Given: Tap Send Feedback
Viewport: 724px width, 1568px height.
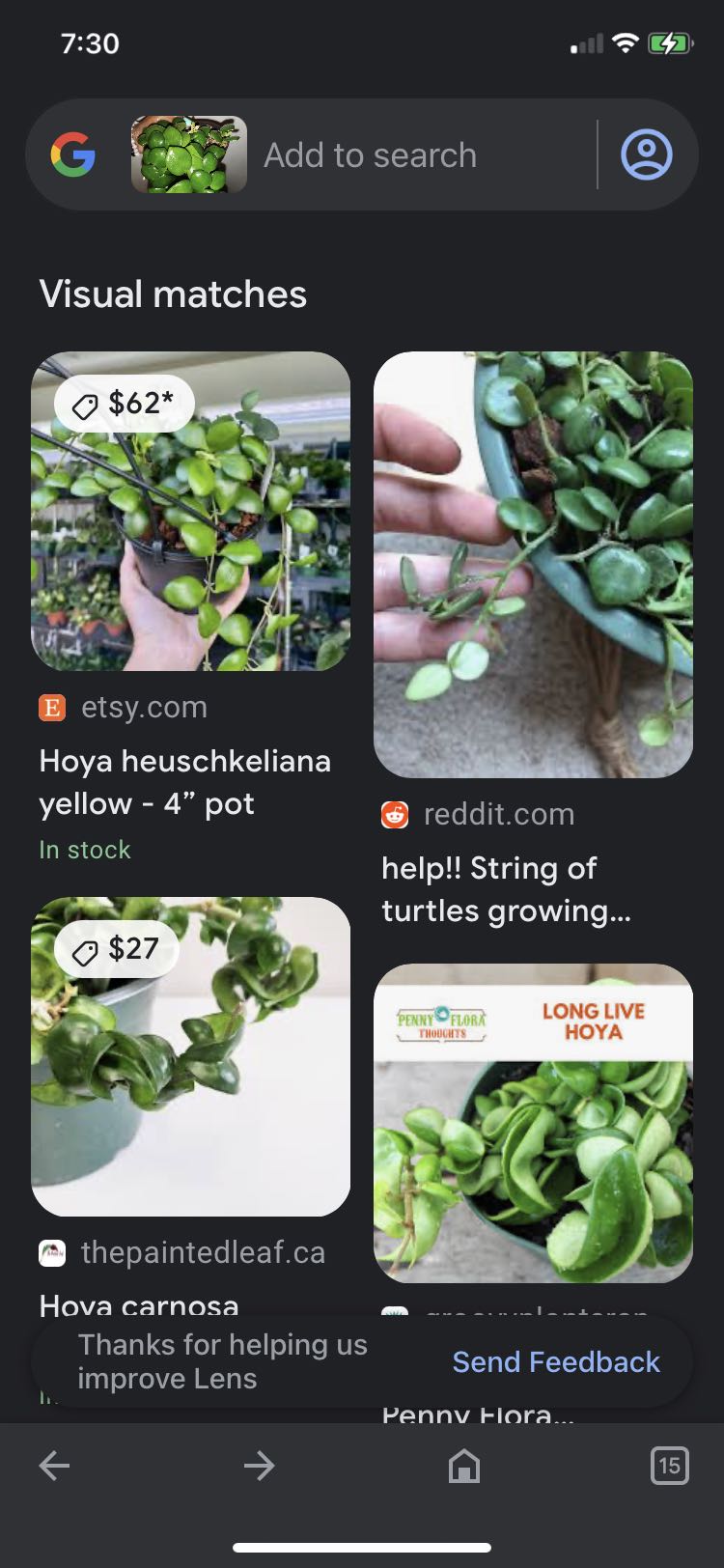Looking at the screenshot, I should click(556, 1361).
